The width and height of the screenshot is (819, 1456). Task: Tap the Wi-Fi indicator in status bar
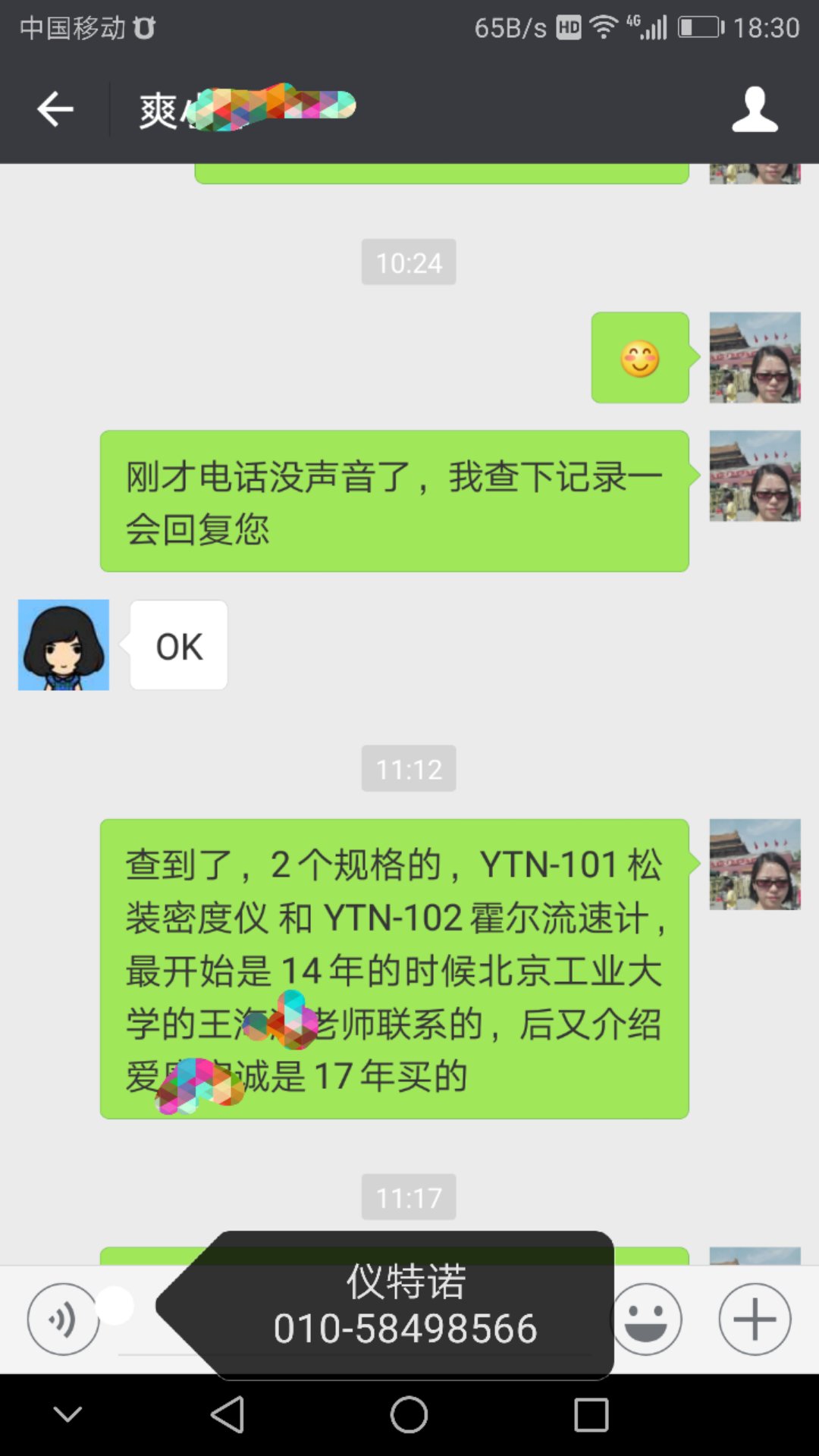[603, 27]
